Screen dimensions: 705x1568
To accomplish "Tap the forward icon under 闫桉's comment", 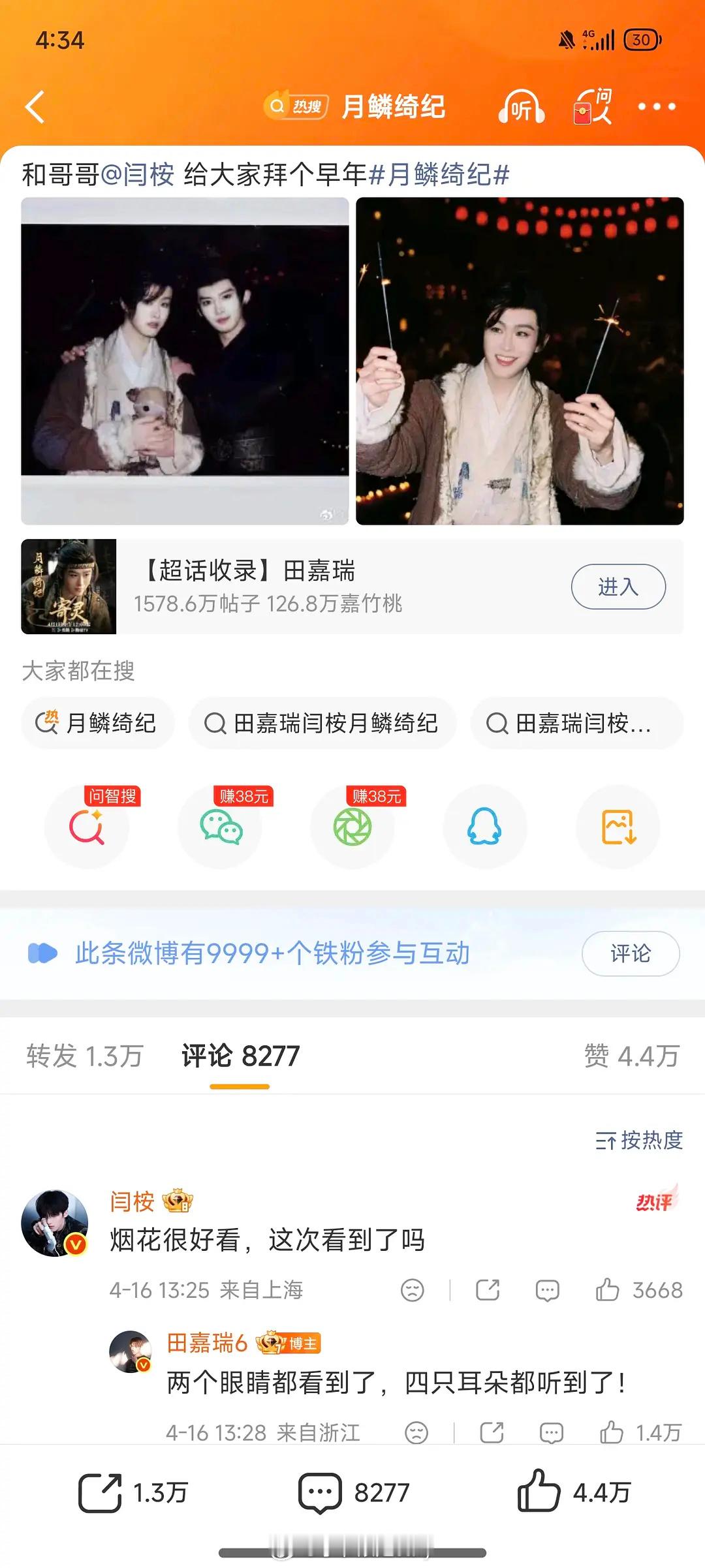I will 488,1290.
